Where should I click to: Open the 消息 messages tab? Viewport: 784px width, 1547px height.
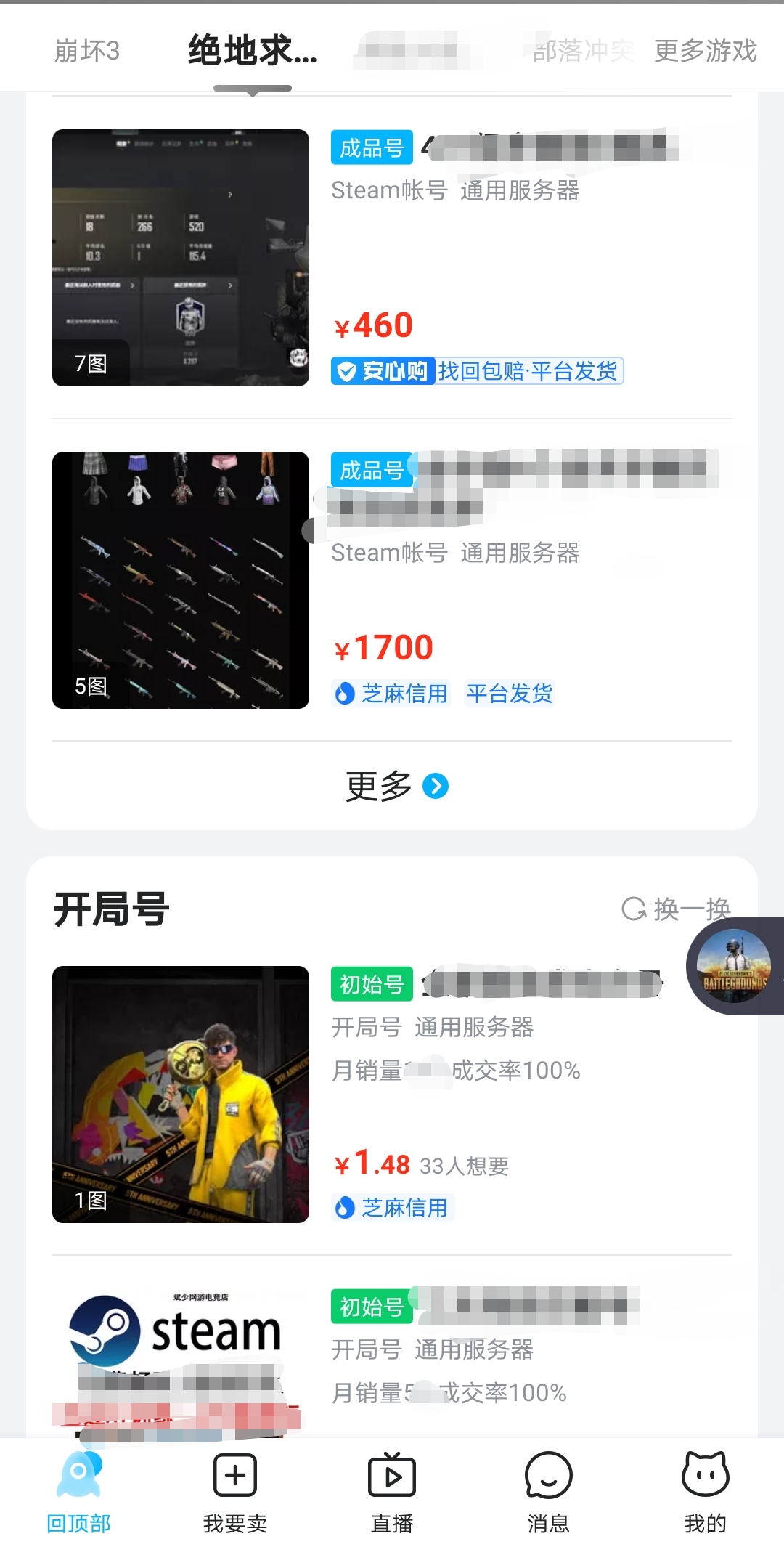coord(549,1491)
